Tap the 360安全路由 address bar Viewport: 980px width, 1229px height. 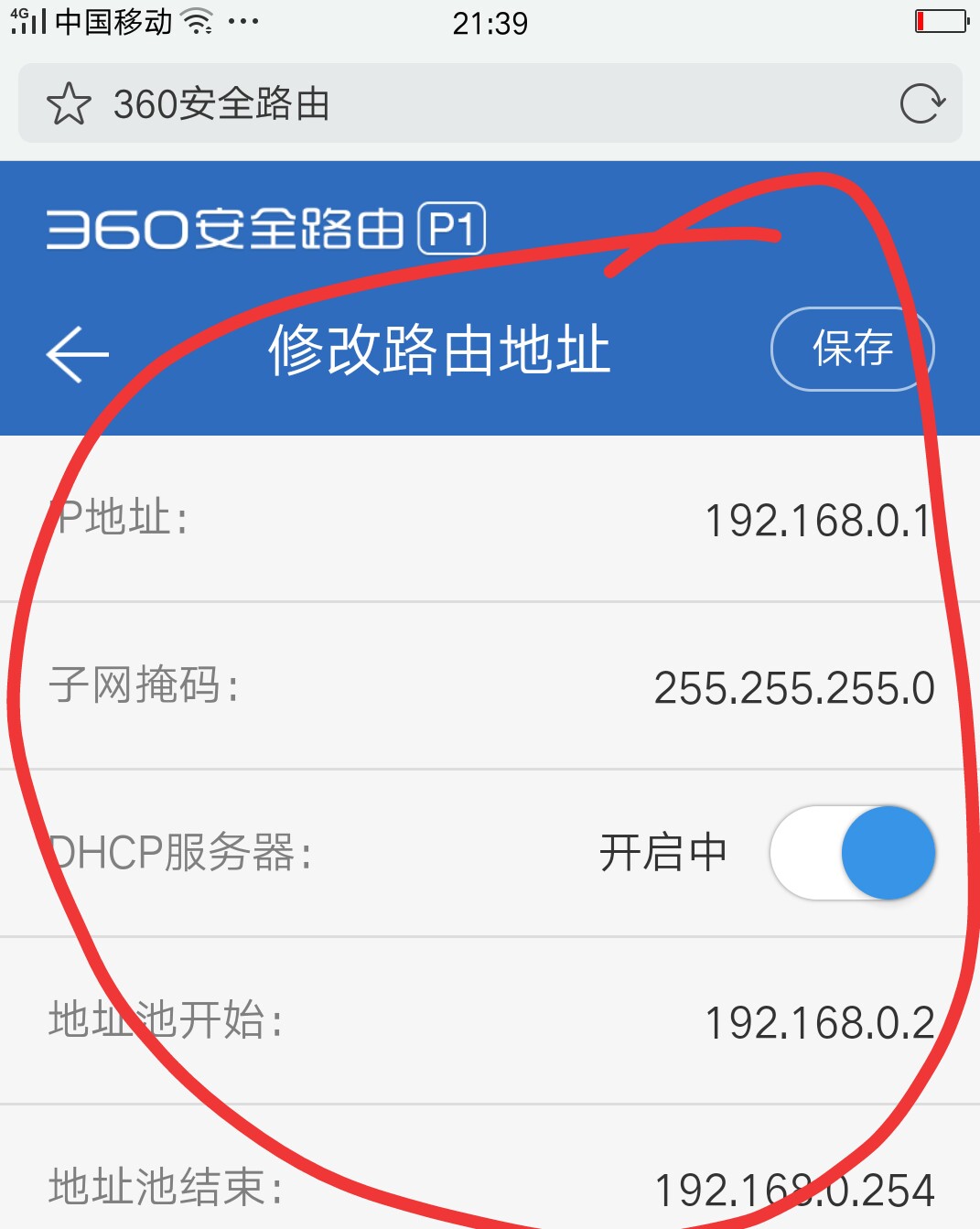click(494, 103)
